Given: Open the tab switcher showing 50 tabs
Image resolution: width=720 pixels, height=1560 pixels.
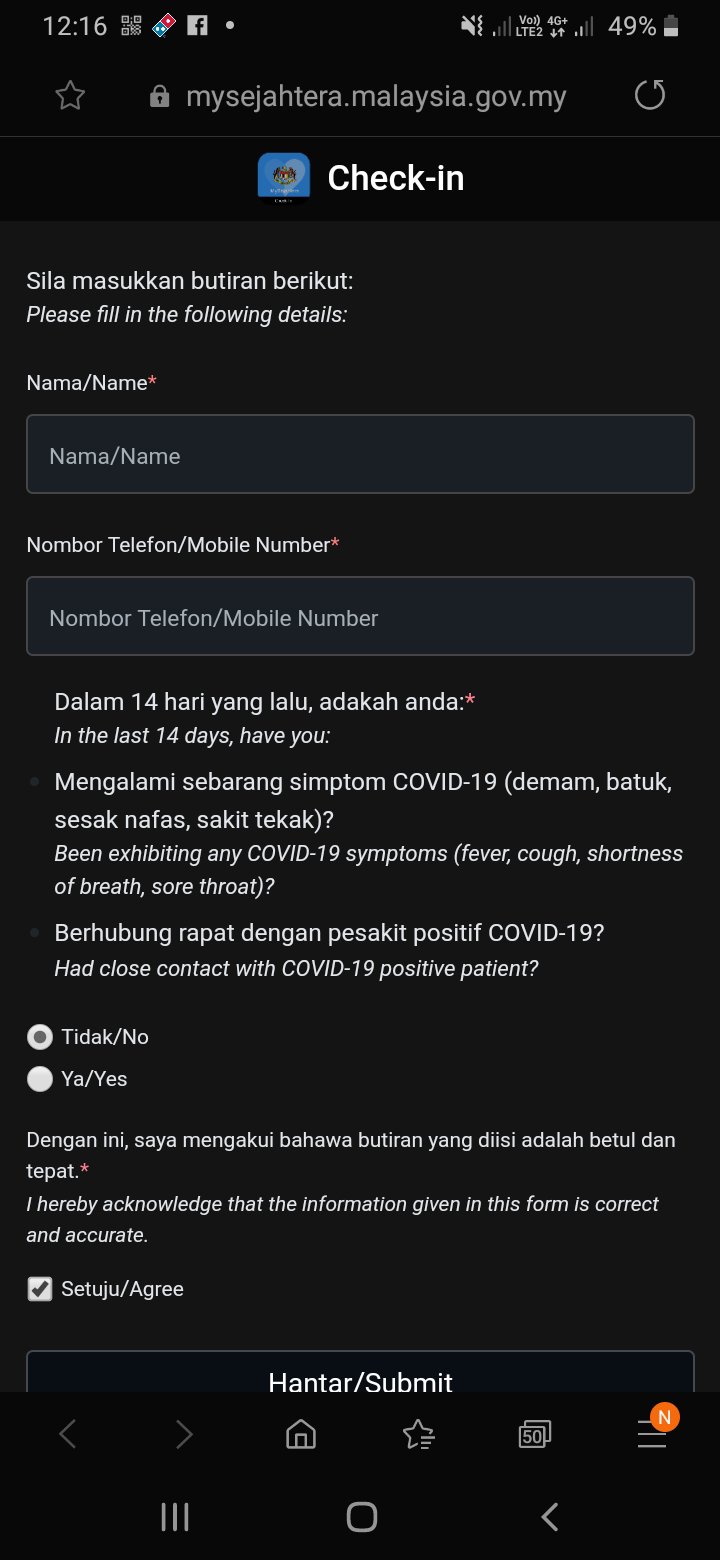Looking at the screenshot, I should [x=534, y=1434].
